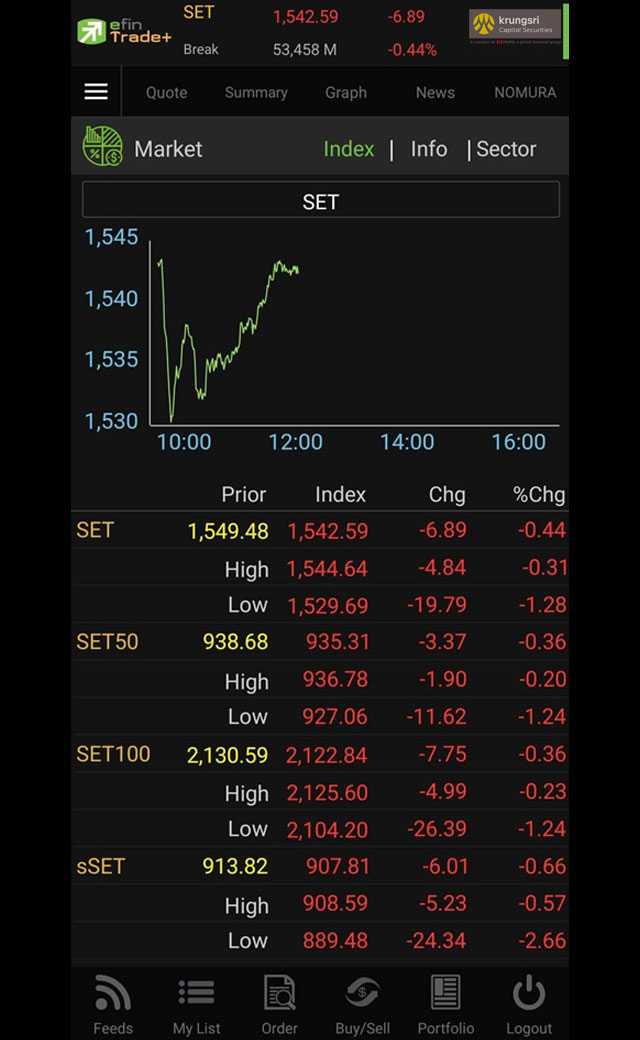Go to the Graph tab
Screen dimensions: 640x1040
click(346, 93)
